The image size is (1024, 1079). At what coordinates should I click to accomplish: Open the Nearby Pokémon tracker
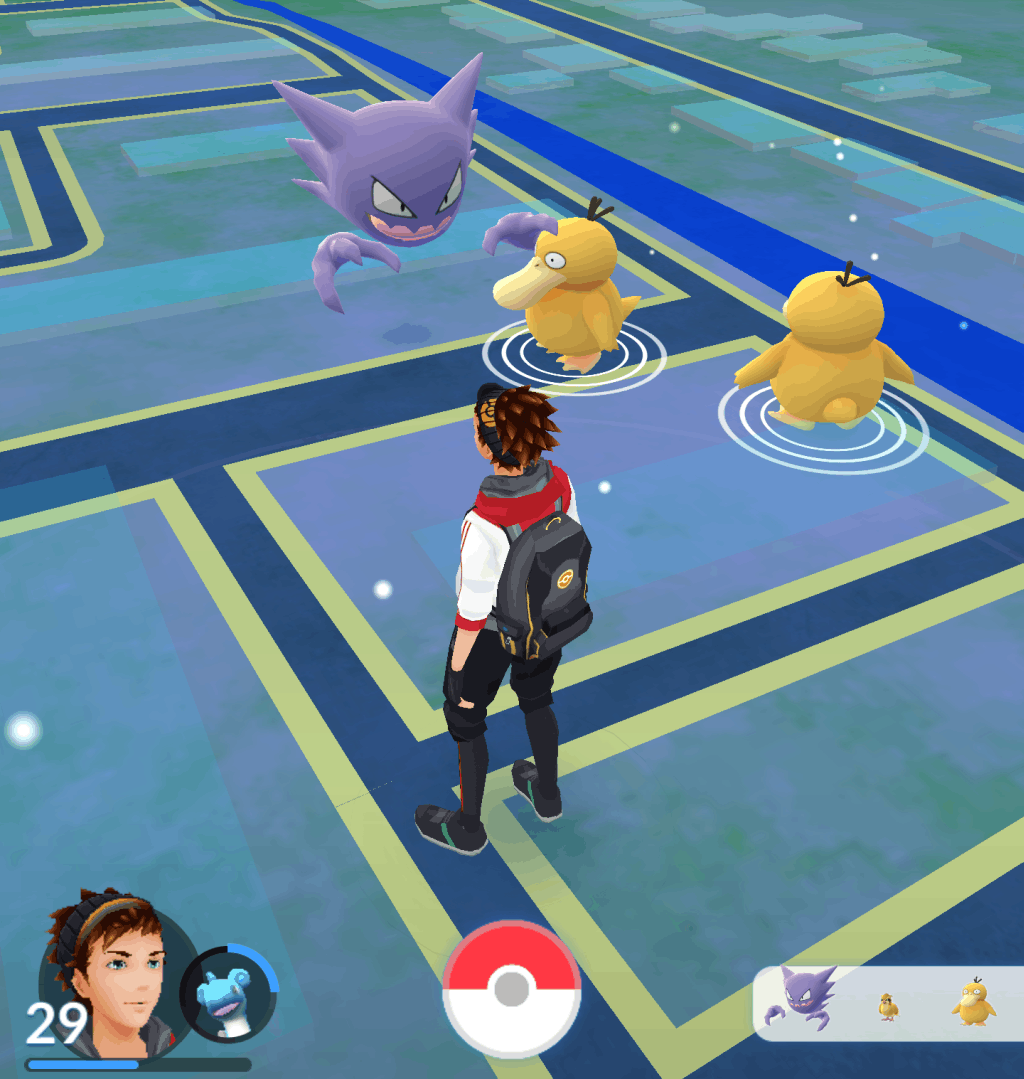tap(888, 1003)
